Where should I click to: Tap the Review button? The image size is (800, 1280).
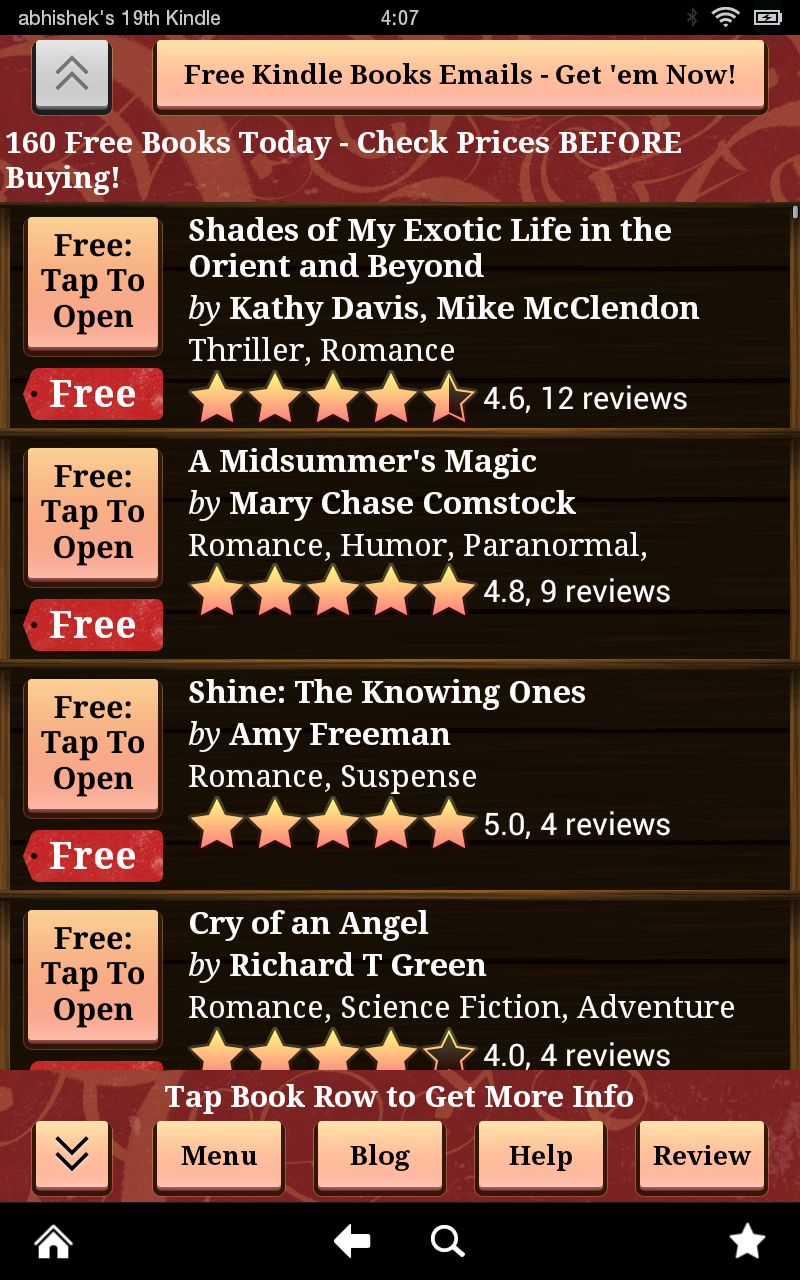pyautogui.click(x=702, y=1156)
